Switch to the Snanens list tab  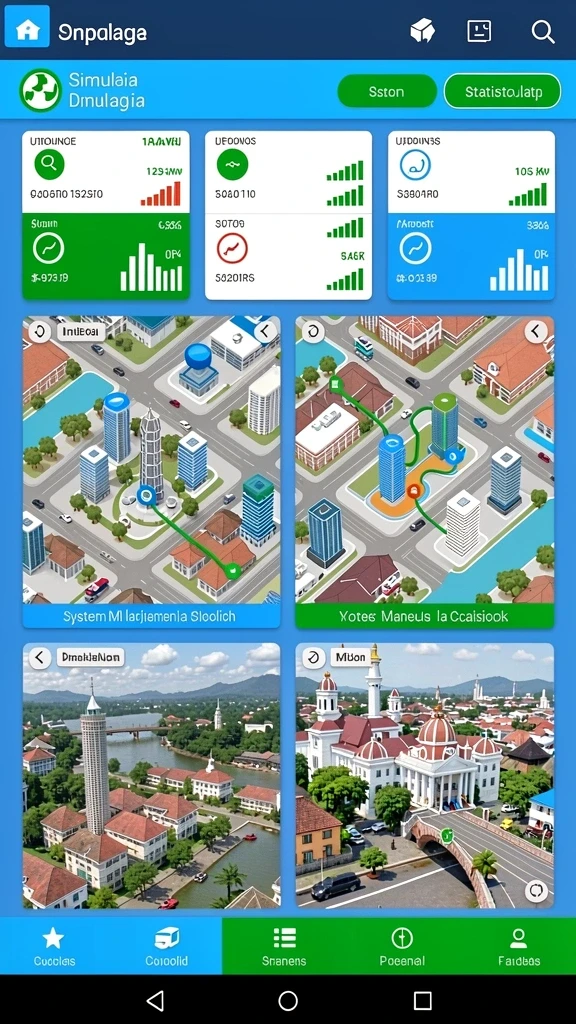point(284,946)
